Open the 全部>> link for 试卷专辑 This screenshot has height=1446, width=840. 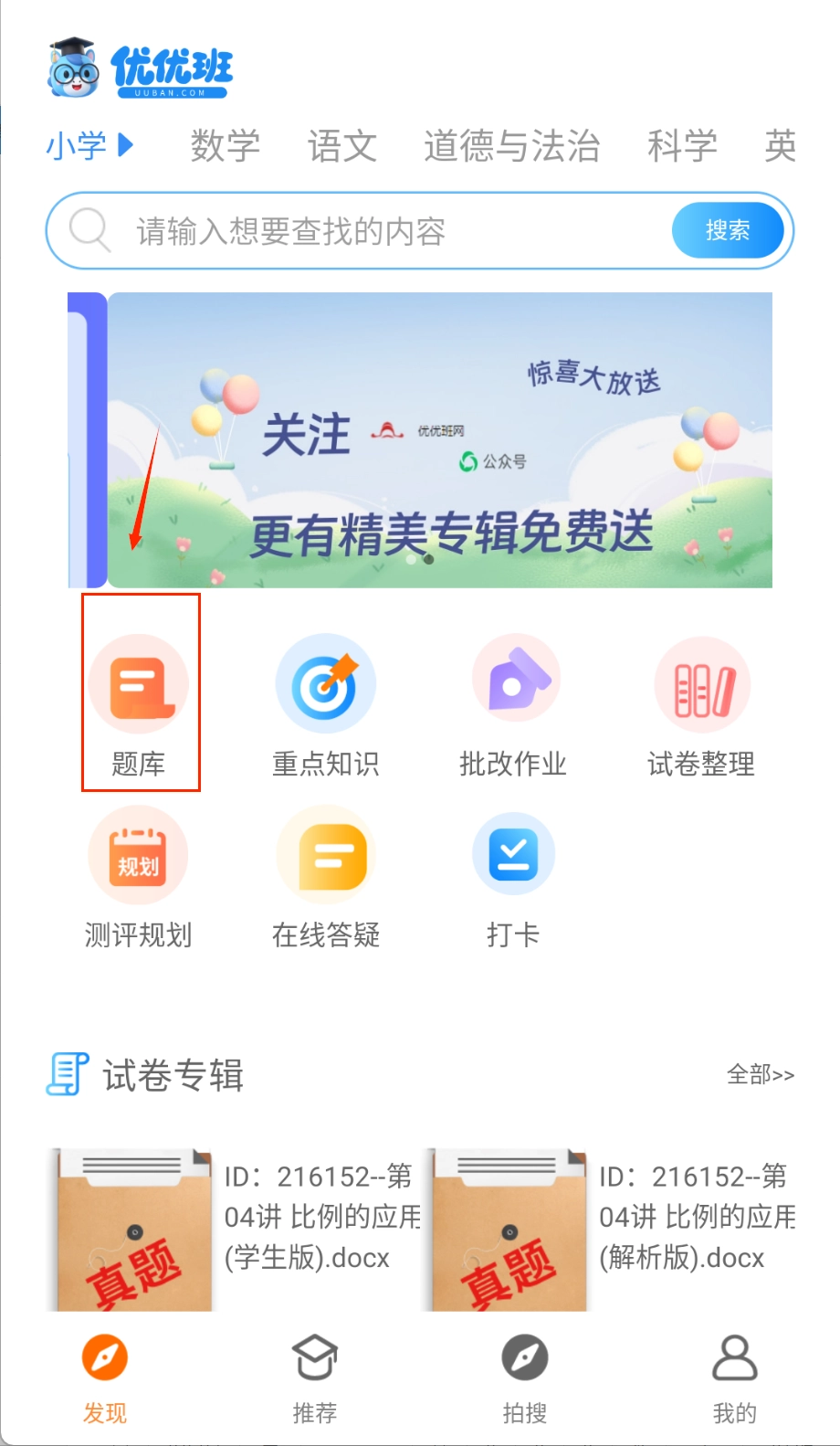coord(761,1076)
